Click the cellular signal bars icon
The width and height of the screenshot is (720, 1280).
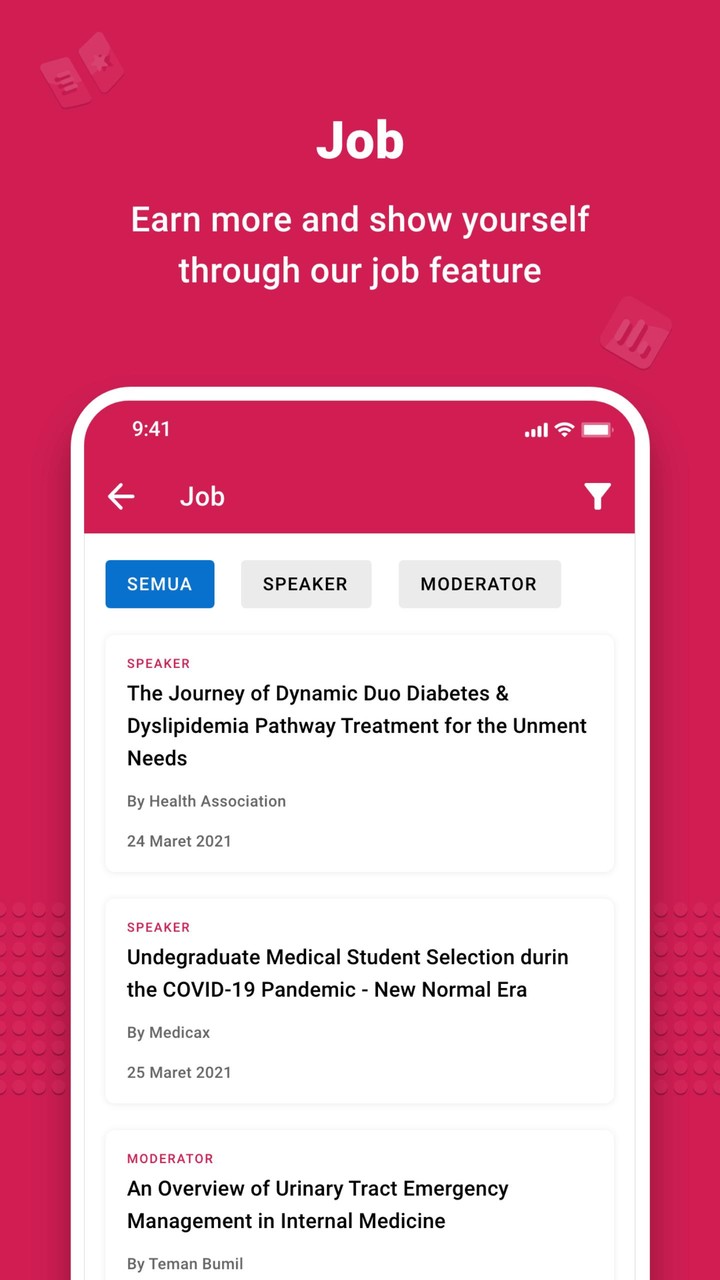[536, 429]
